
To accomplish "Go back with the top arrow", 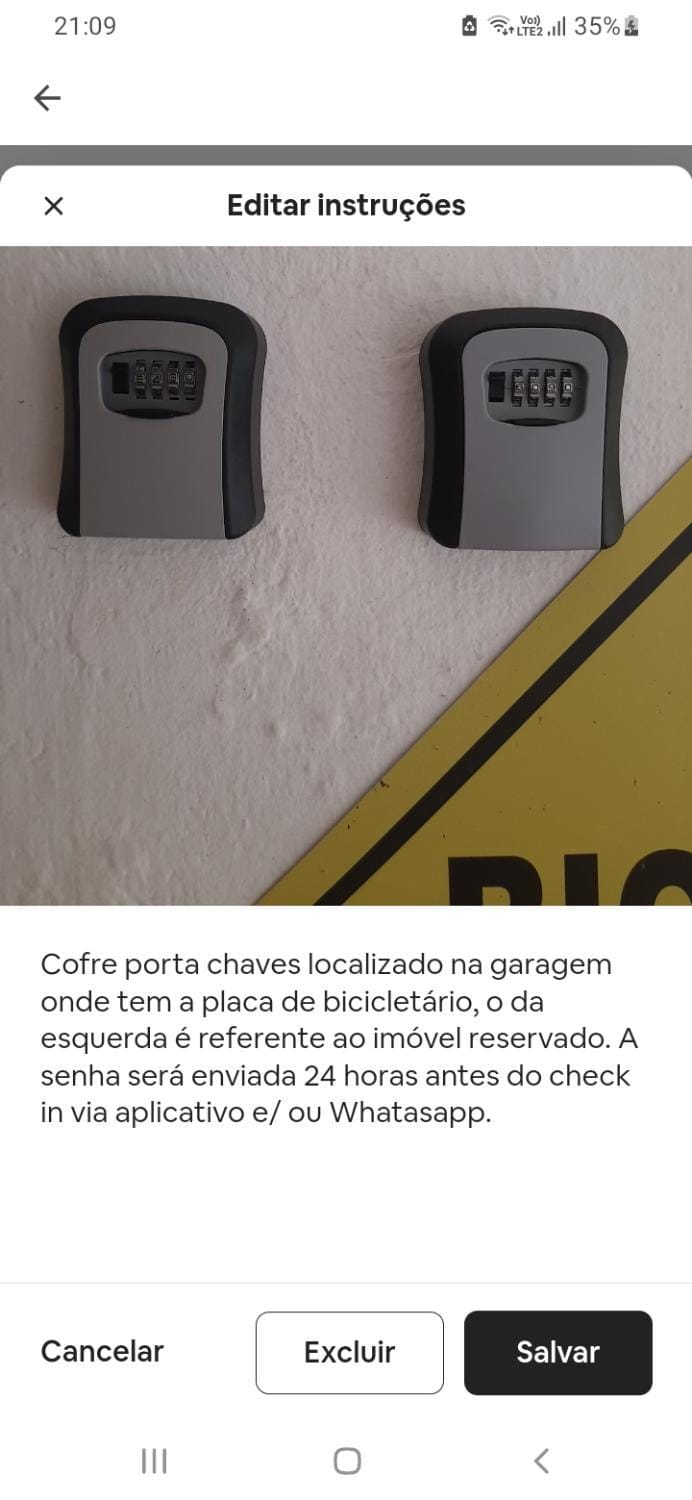I will tap(47, 97).
